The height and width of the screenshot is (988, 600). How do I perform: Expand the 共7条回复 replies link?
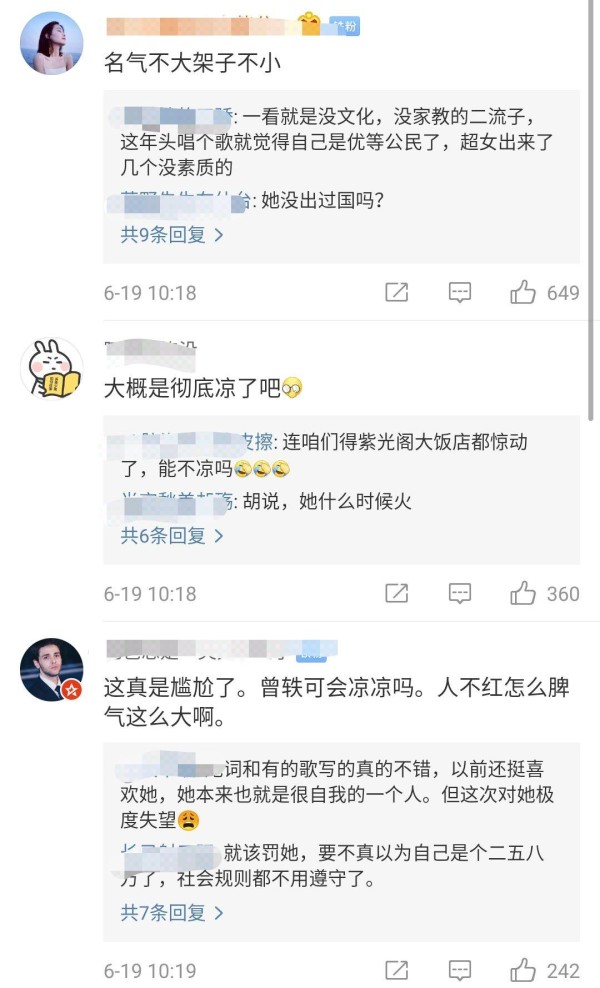172,913
